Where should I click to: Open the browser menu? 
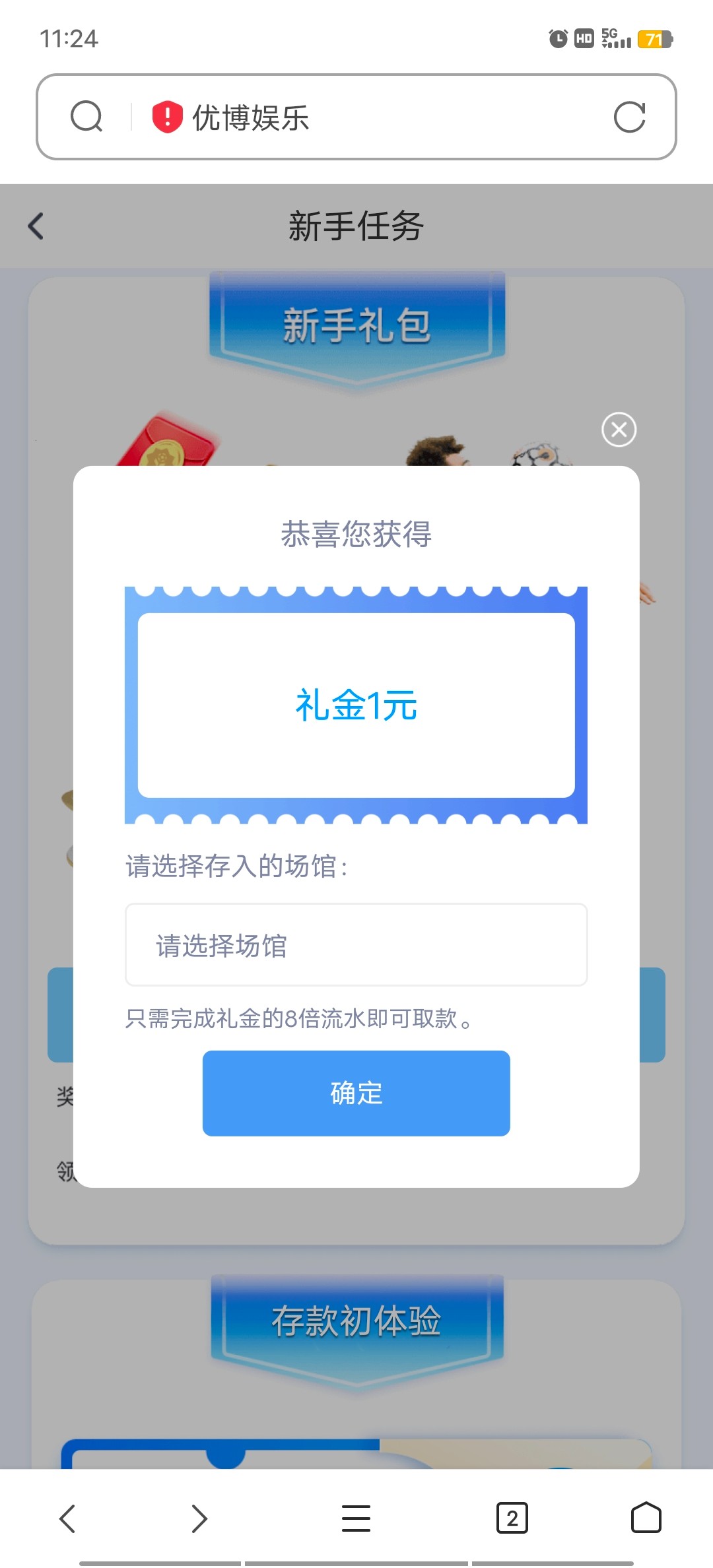pyautogui.click(x=356, y=1518)
